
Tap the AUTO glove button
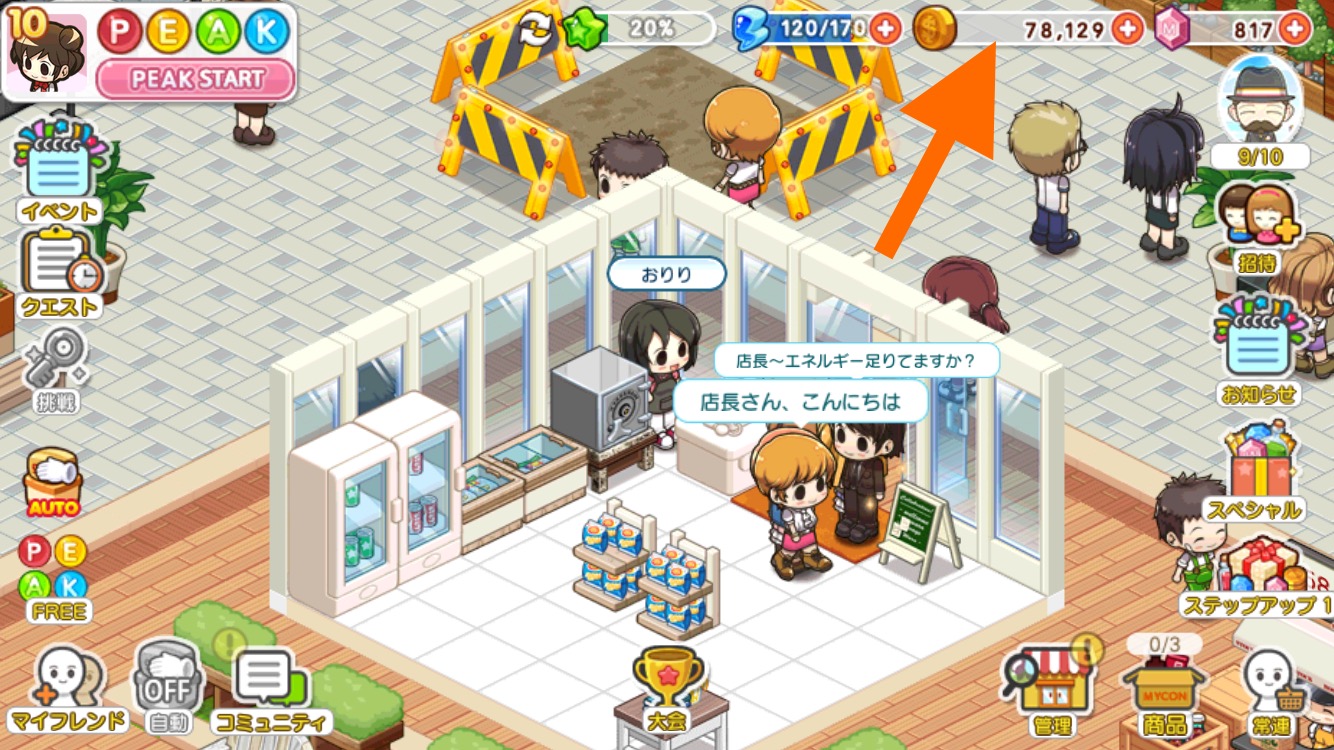tap(53, 482)
